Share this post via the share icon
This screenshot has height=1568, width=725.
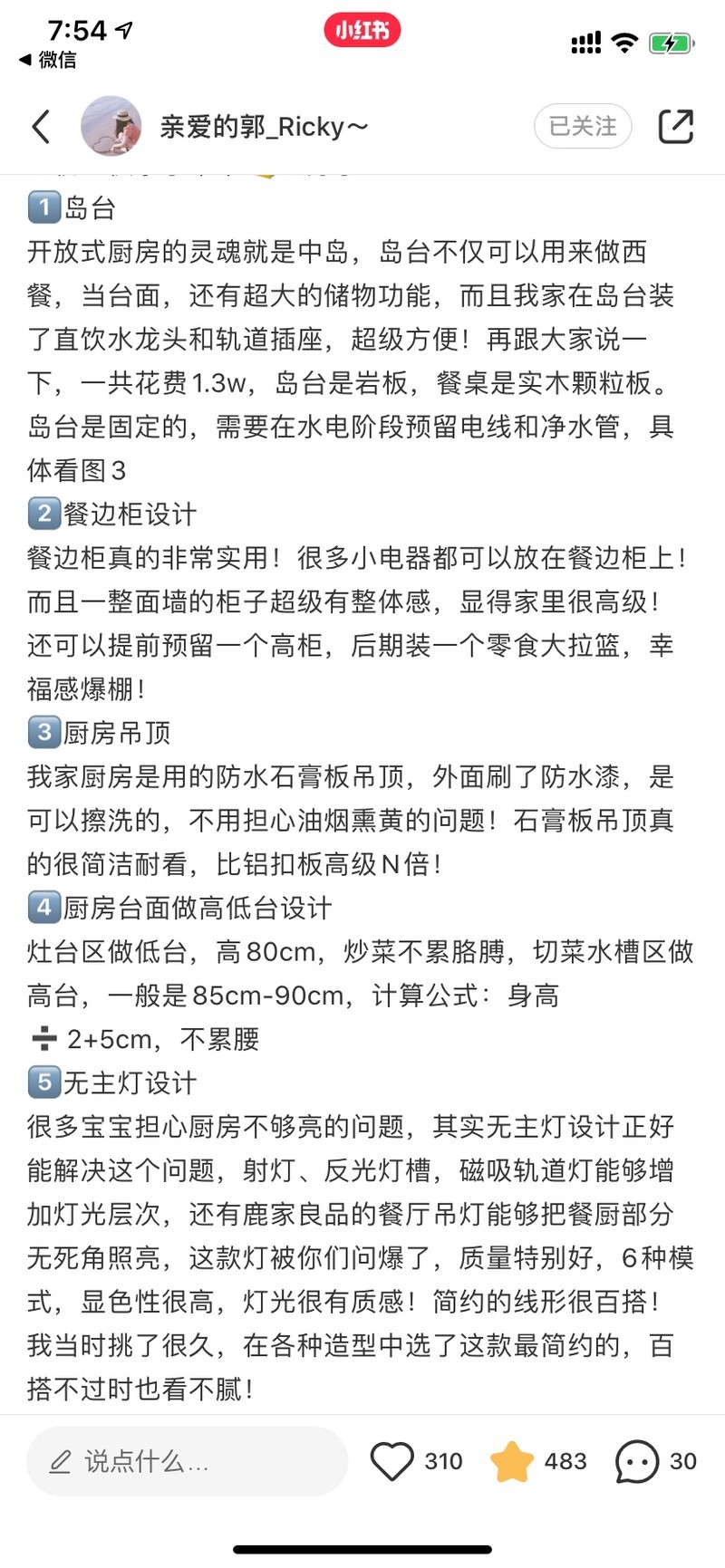(675, 126)
